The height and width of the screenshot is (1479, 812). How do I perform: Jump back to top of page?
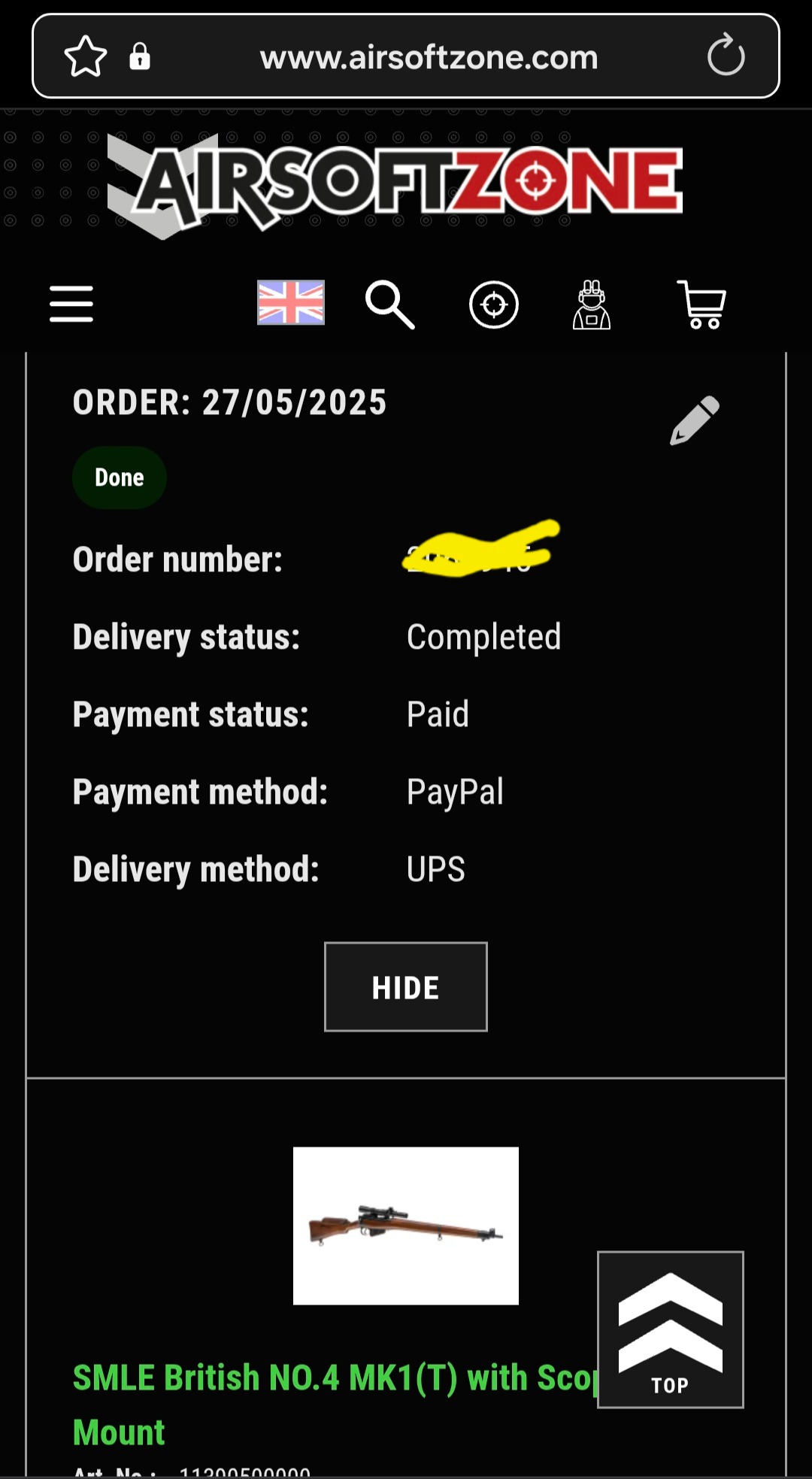coord(670,1329)
